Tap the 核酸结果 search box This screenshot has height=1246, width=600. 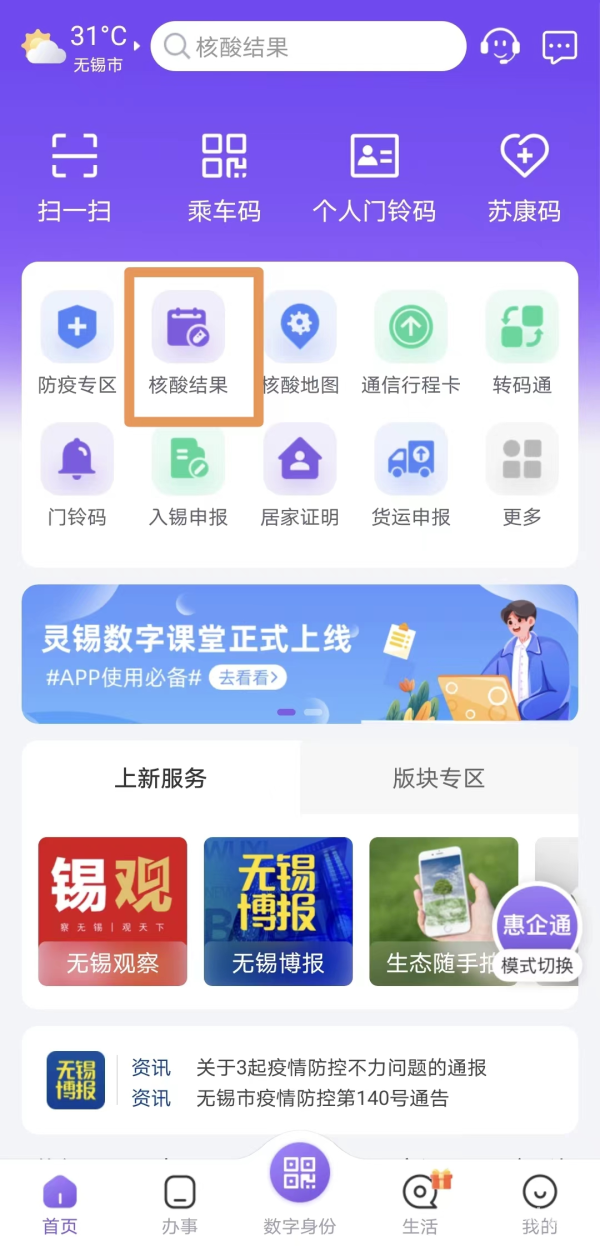[x=308, y=46]
